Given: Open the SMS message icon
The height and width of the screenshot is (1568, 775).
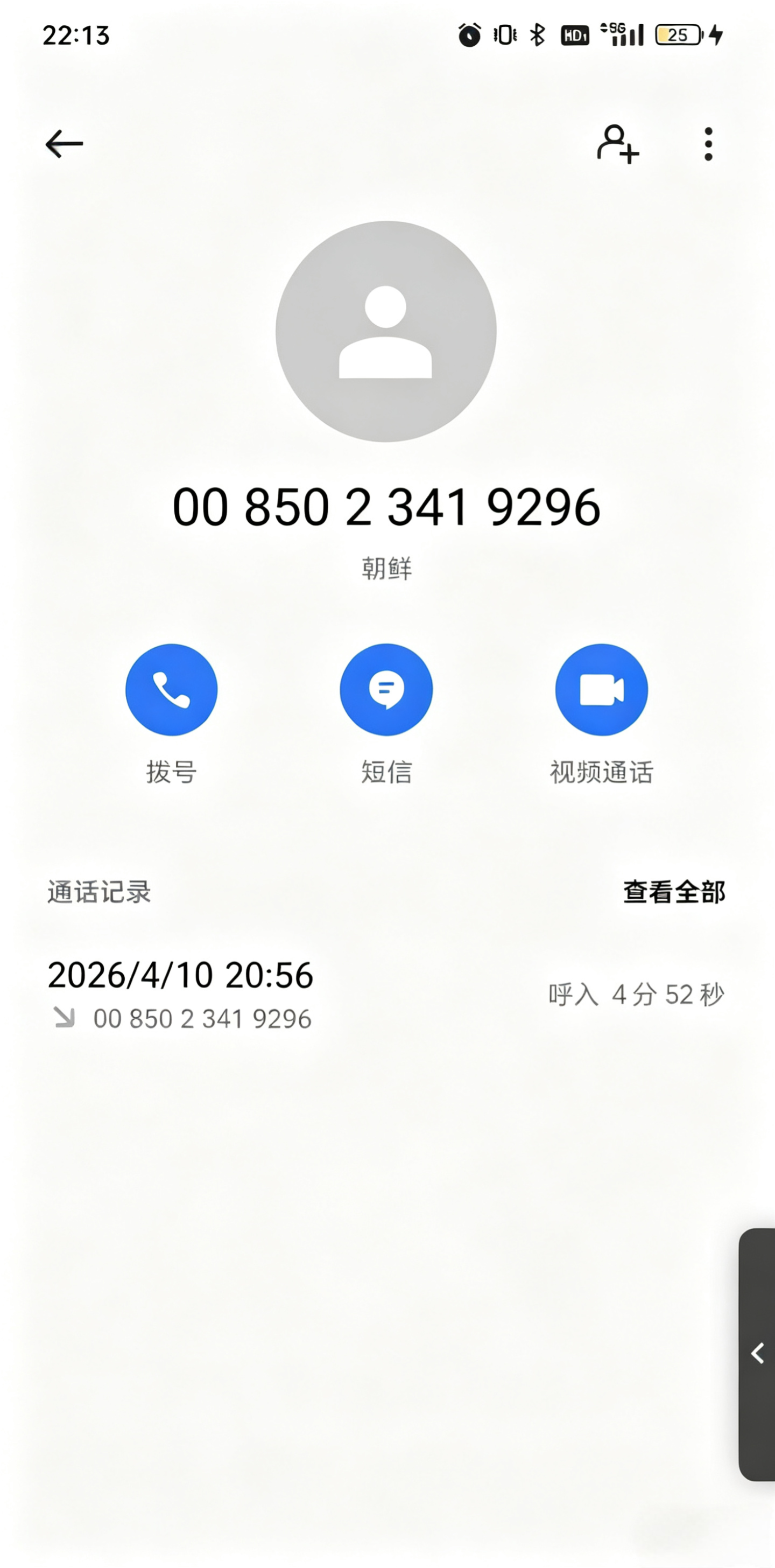Looking at the screenshot, I should click(x=387, y=689).
